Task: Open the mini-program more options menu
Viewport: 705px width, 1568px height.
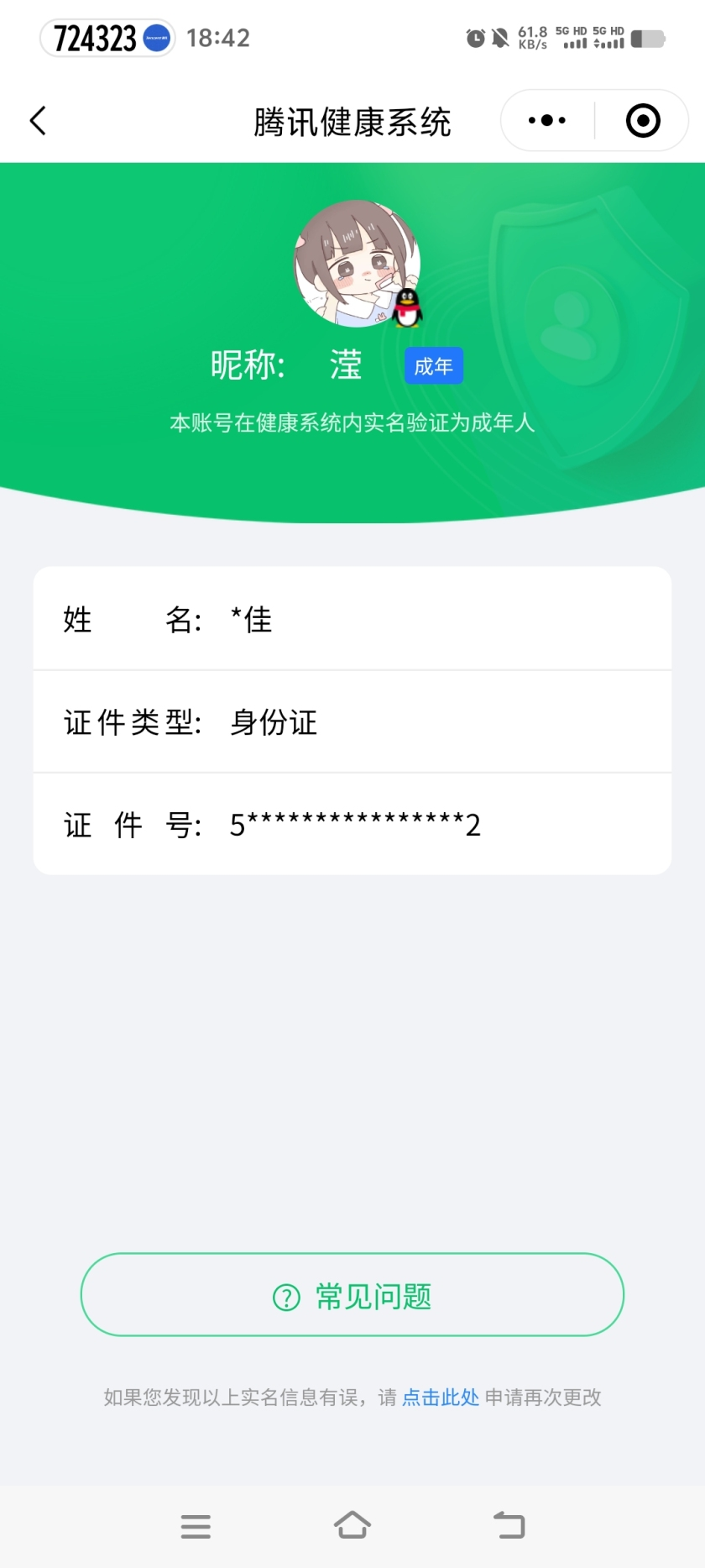Action: 545,120
